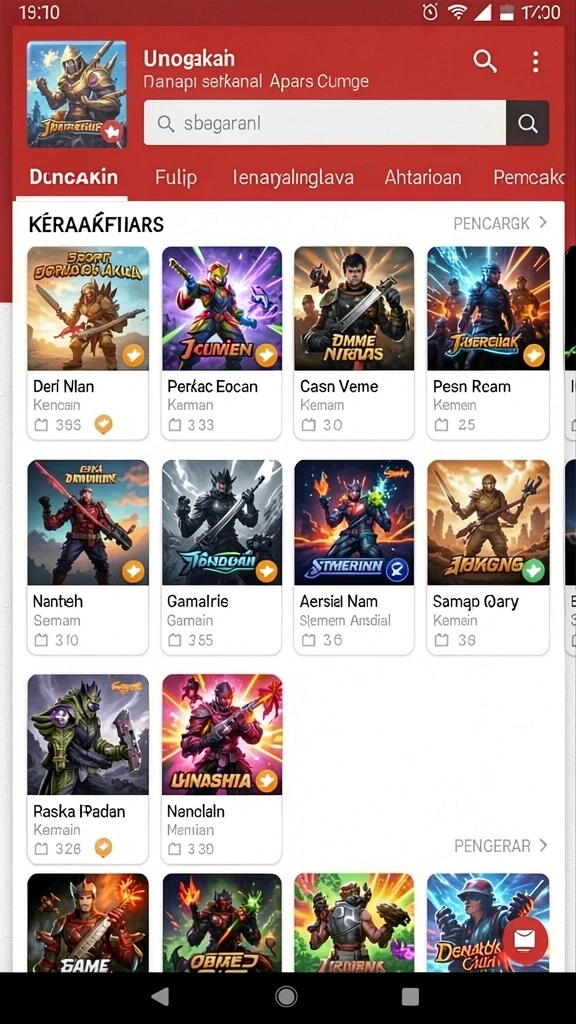Screen dimensions: 576x1024
Task: Open the Casn Veme game card
Action: (x=354, y=343)
